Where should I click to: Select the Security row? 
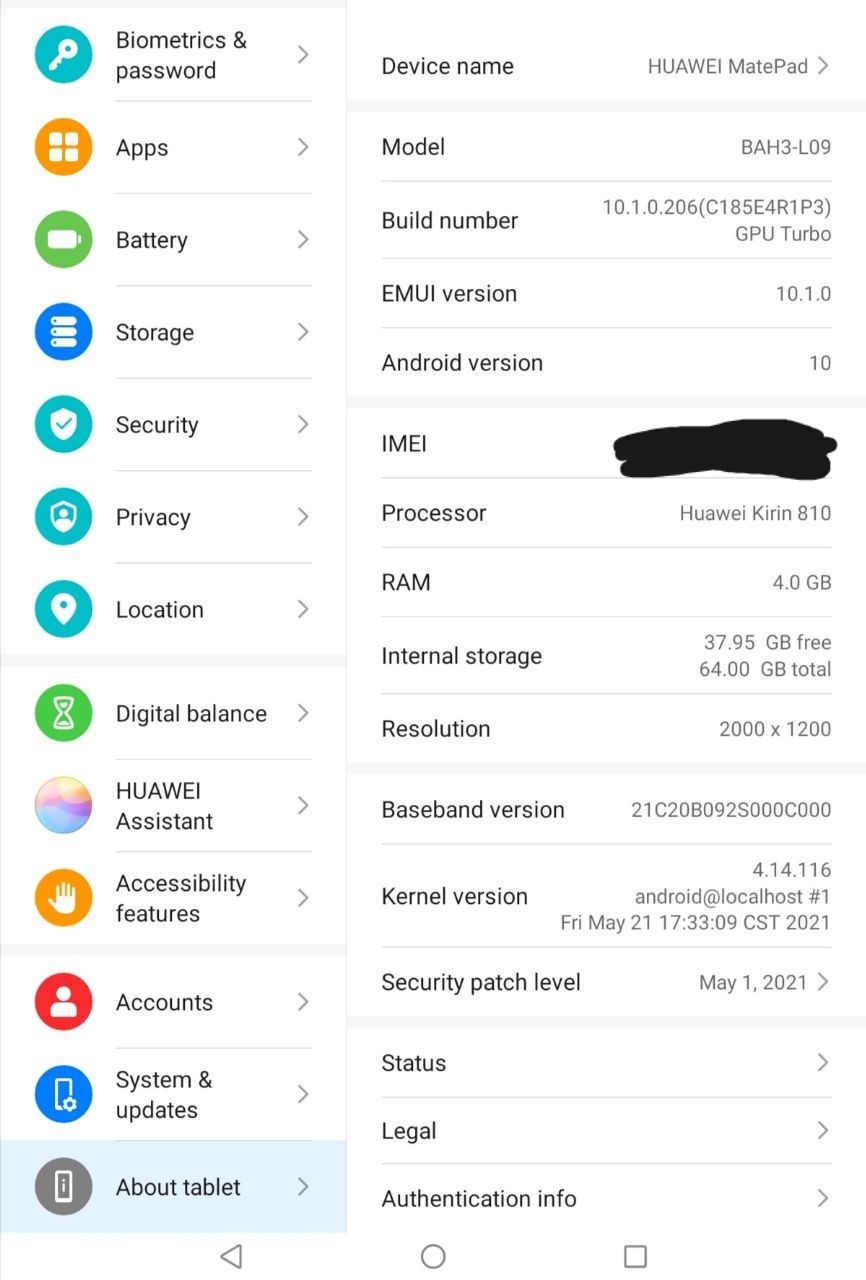click(x=180, y=425)
